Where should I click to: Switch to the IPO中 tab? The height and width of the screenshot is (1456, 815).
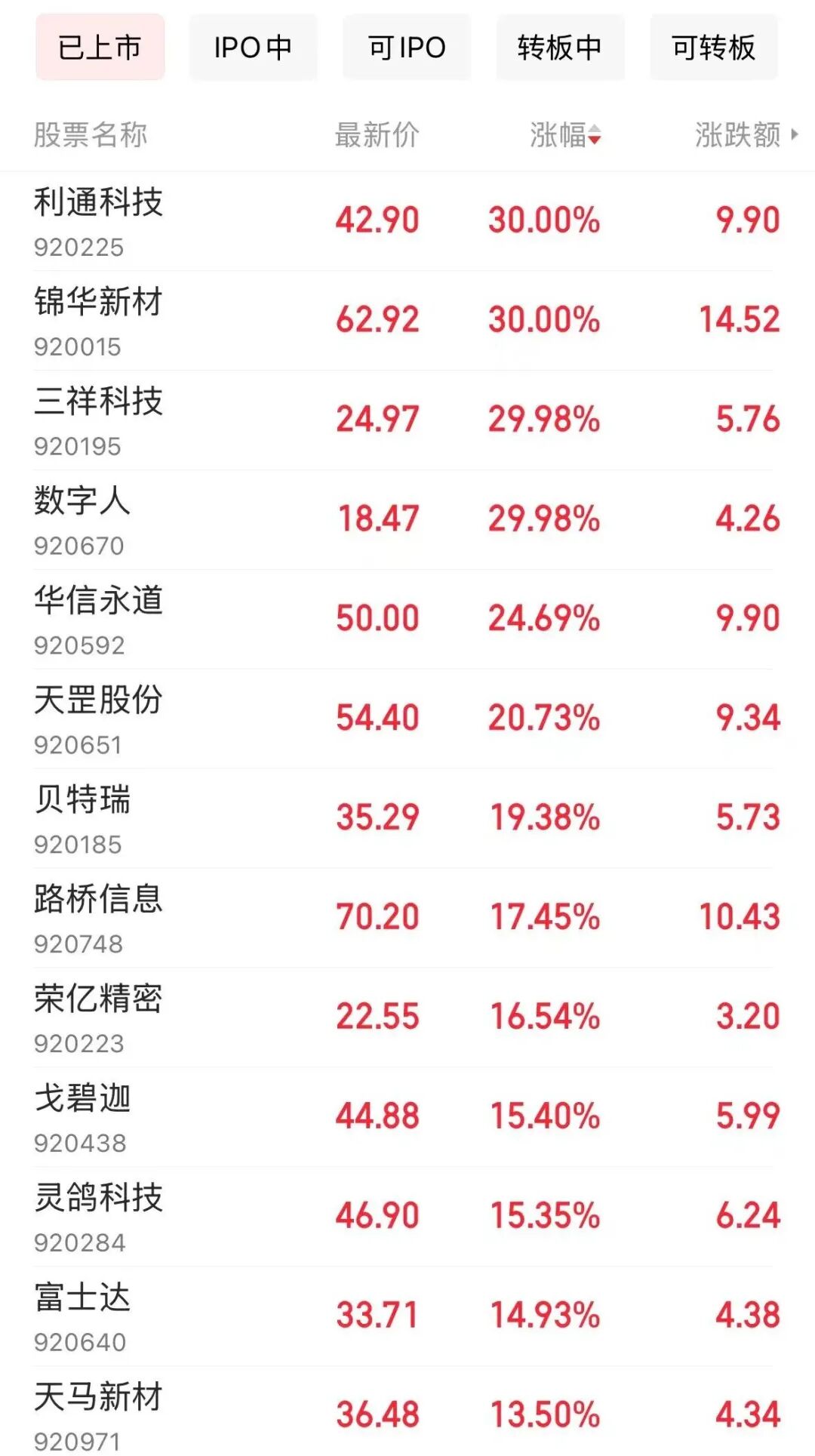click(253, 47)
